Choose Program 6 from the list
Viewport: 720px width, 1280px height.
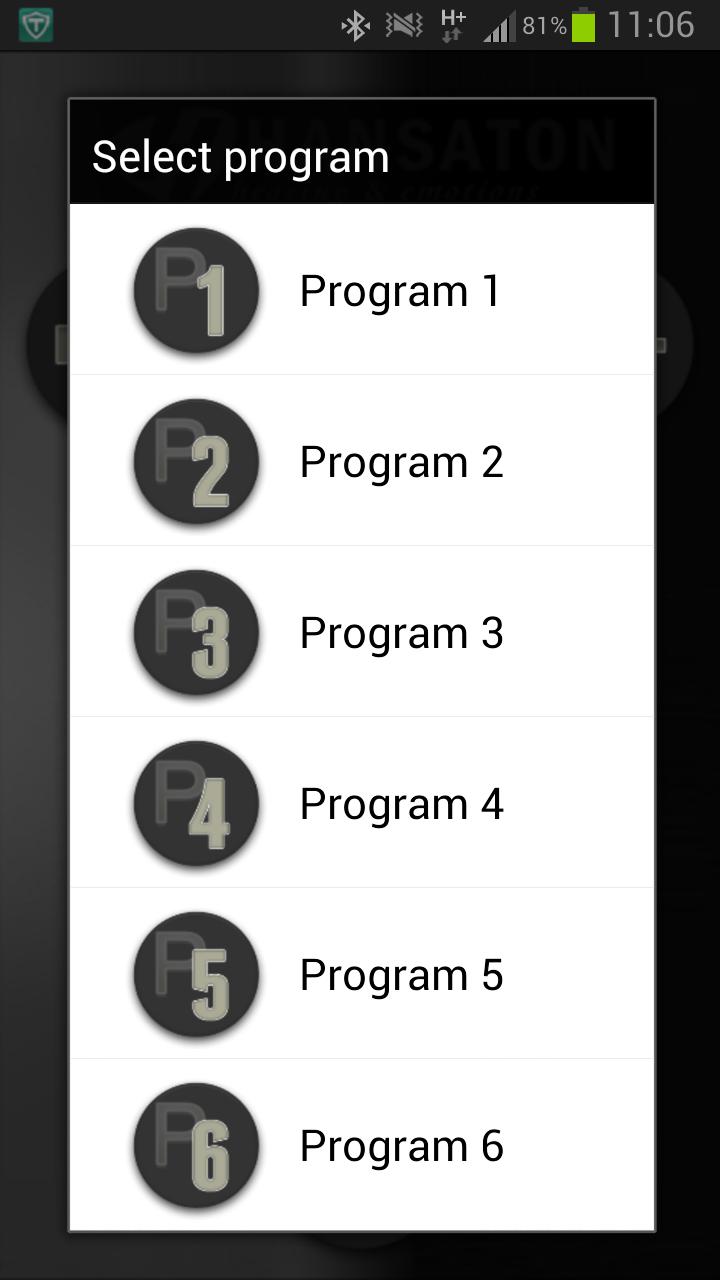click(x=400, y=1145)
